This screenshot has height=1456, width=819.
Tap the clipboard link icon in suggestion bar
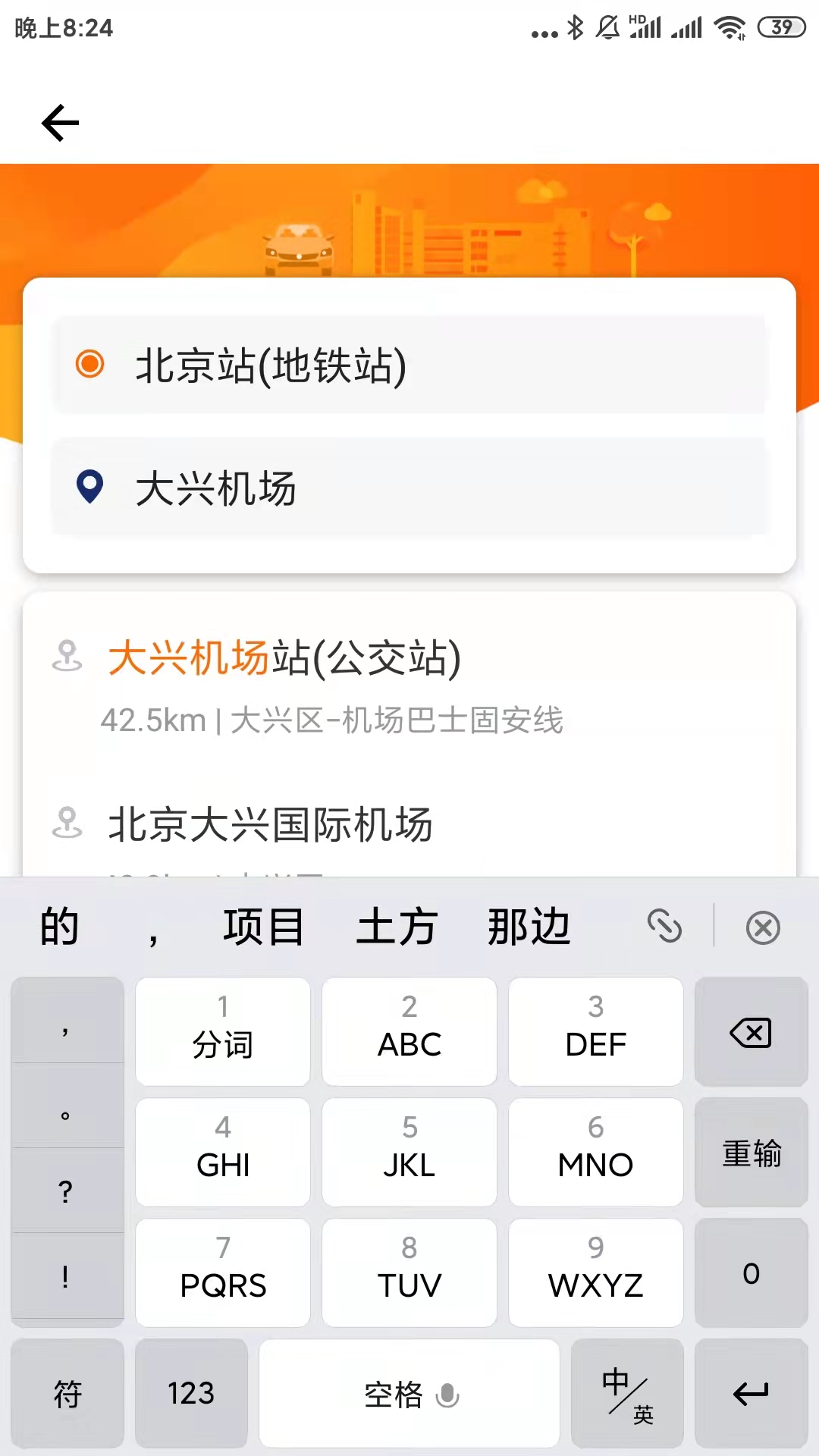pyautogui.click(x=666, y=927)
